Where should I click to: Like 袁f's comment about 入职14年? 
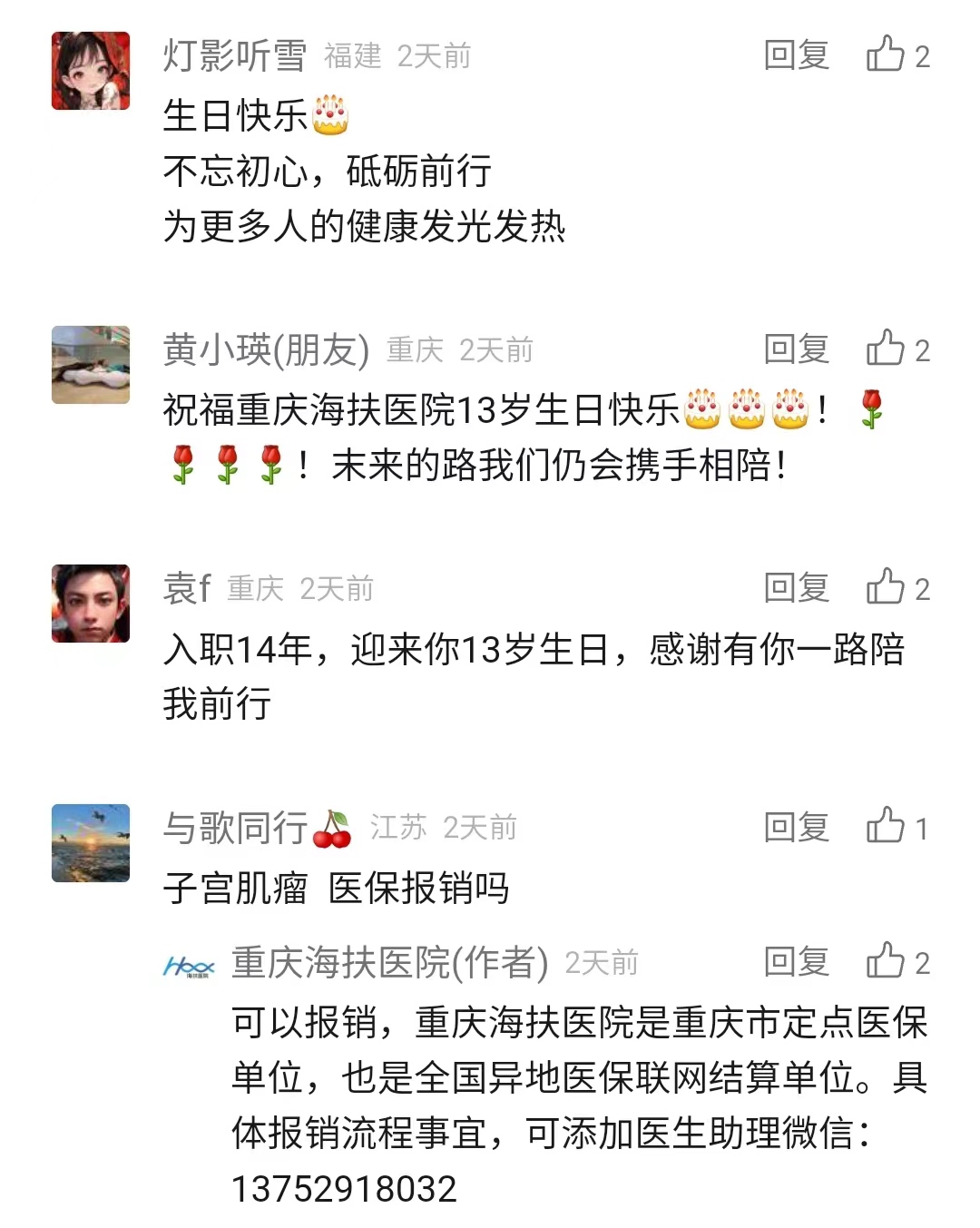pyautogui.click(x=897, y=588)
